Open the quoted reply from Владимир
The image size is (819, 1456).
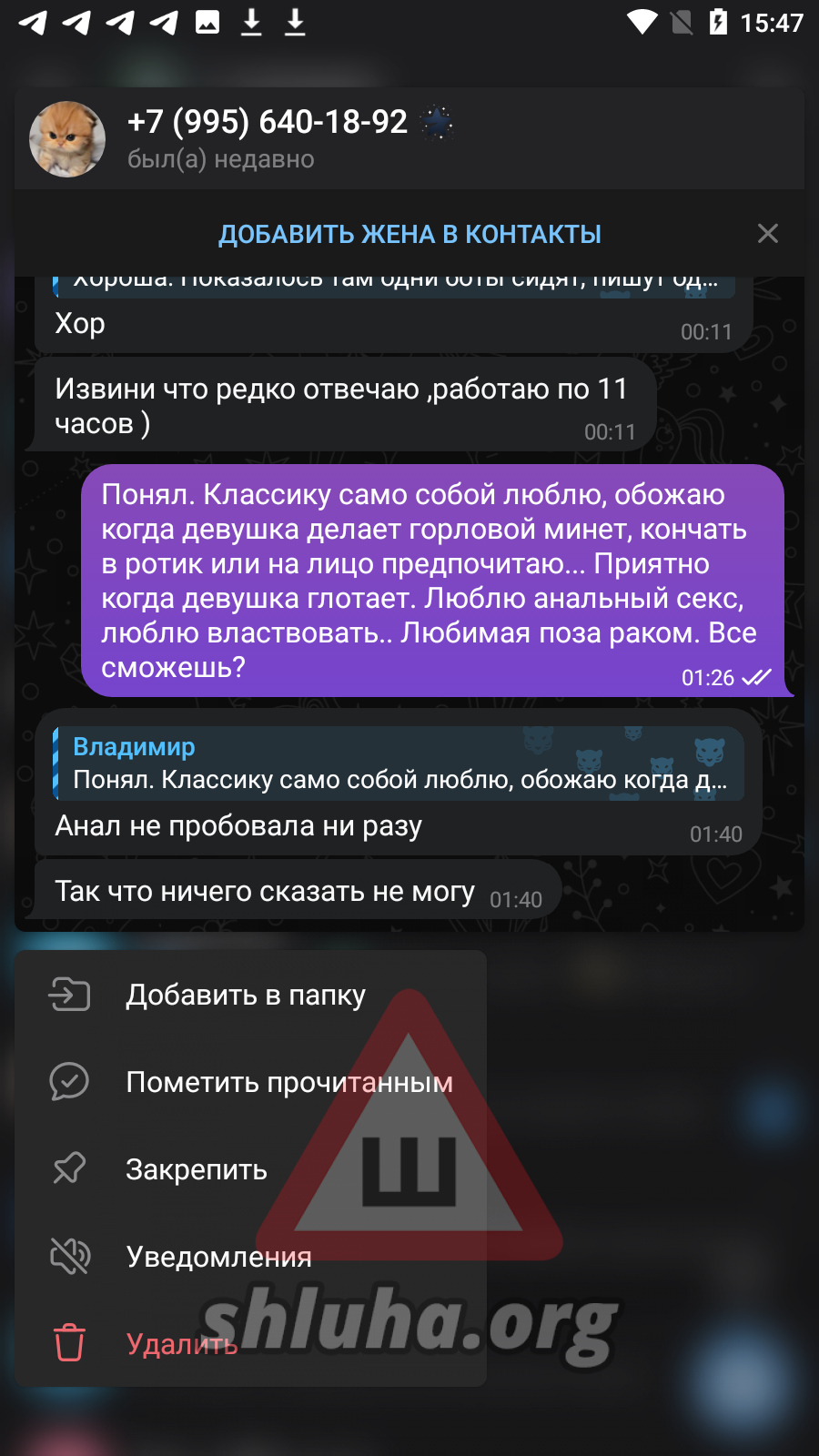click(x=399, y=764)
